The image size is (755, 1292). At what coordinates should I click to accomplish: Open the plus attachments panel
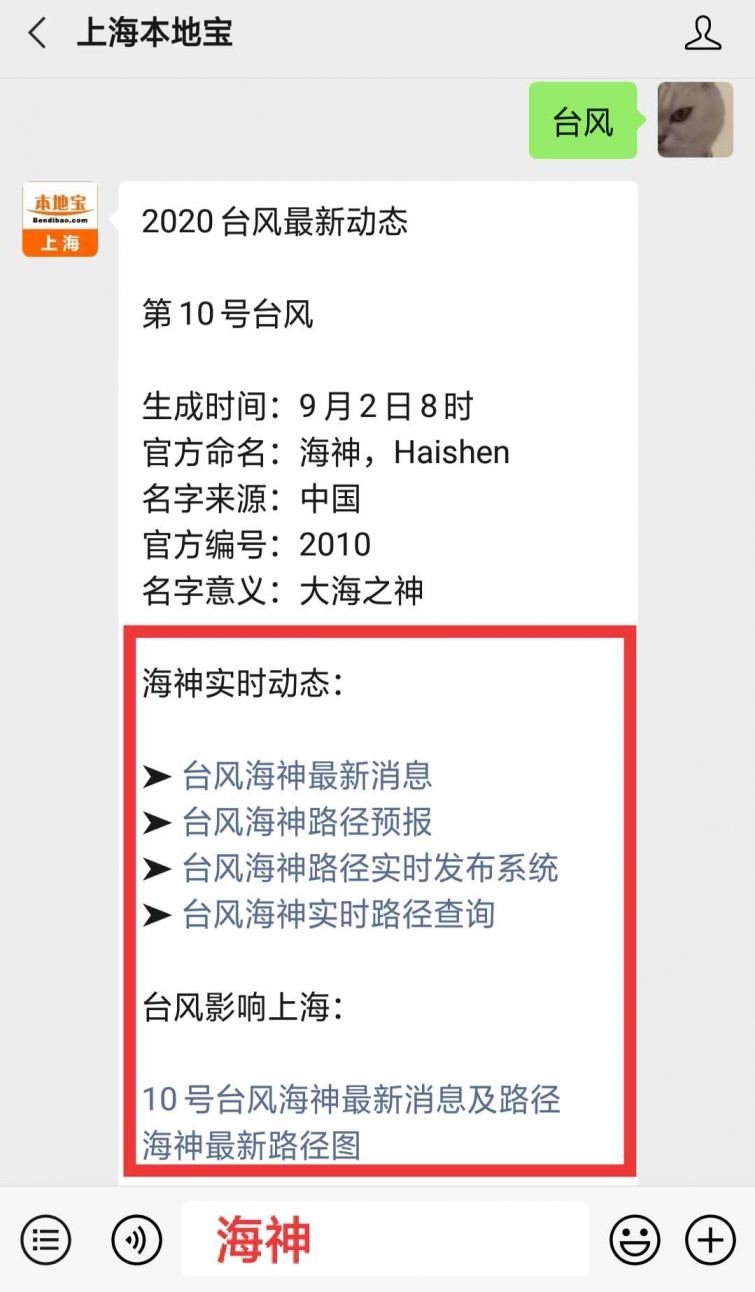point(710,1241)
